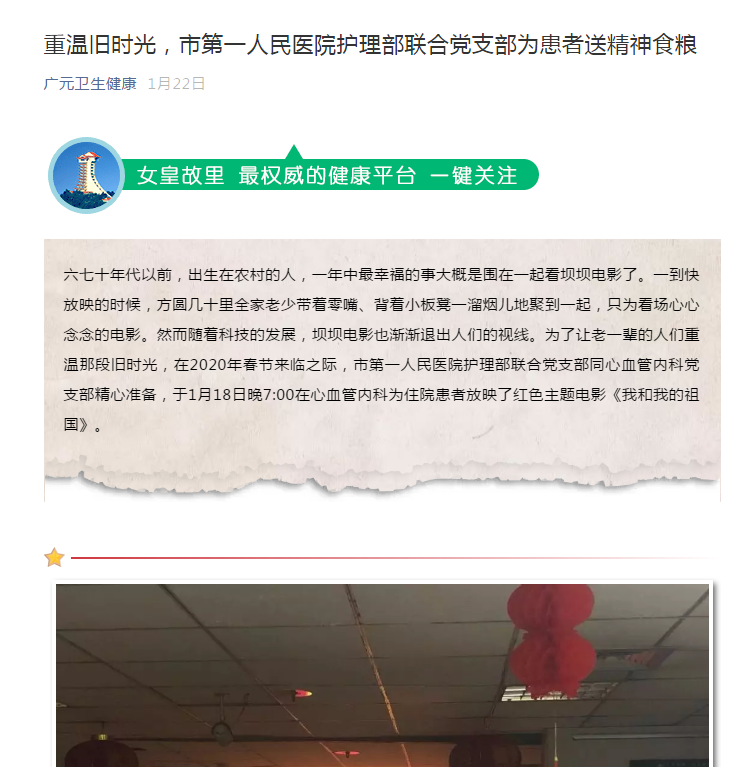Open the 广元卫生健康 account link
The image size is (749, 767).
coord(90,84)
